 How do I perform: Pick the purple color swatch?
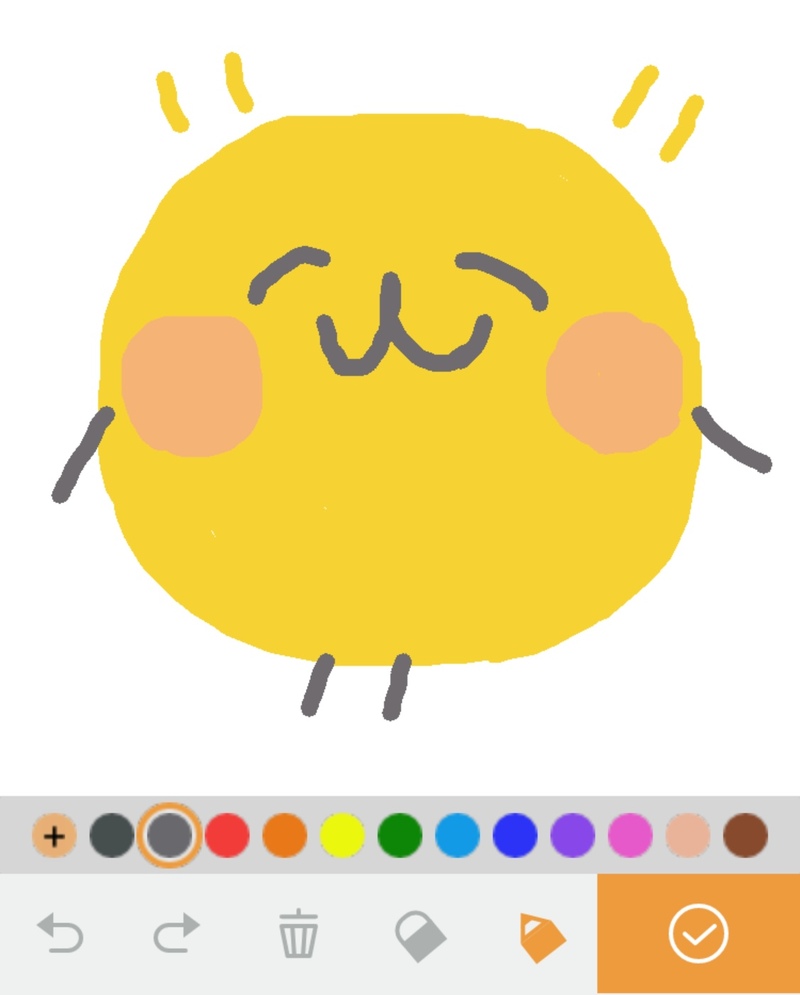[x=572, y=835]
